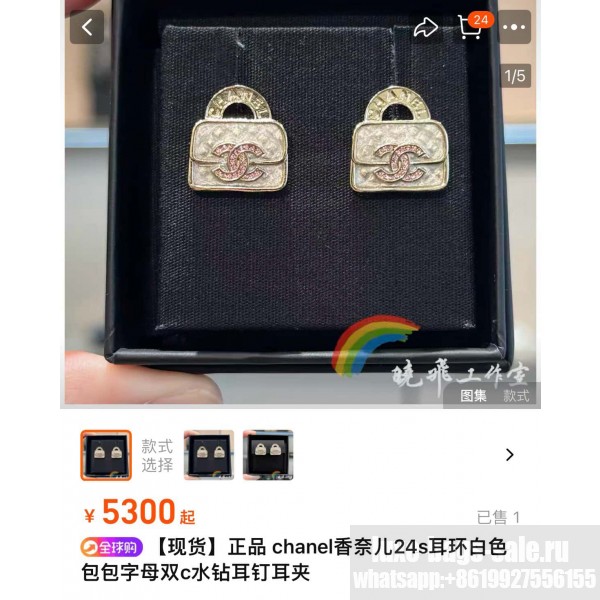Select the third style thumbnail
The image size is (600, 600).
click(x=268, y=455)
